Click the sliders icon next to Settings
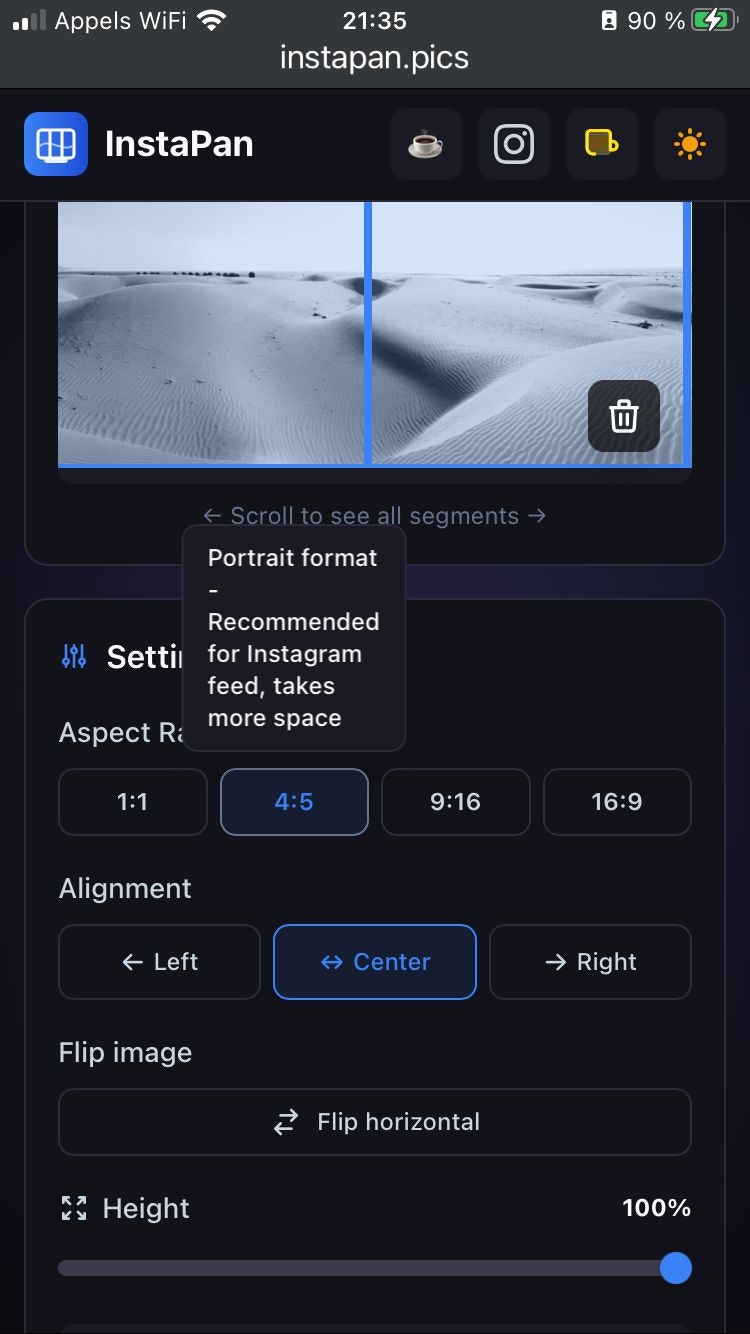Viewport: 750px width, 1334px height. (73, 656)
